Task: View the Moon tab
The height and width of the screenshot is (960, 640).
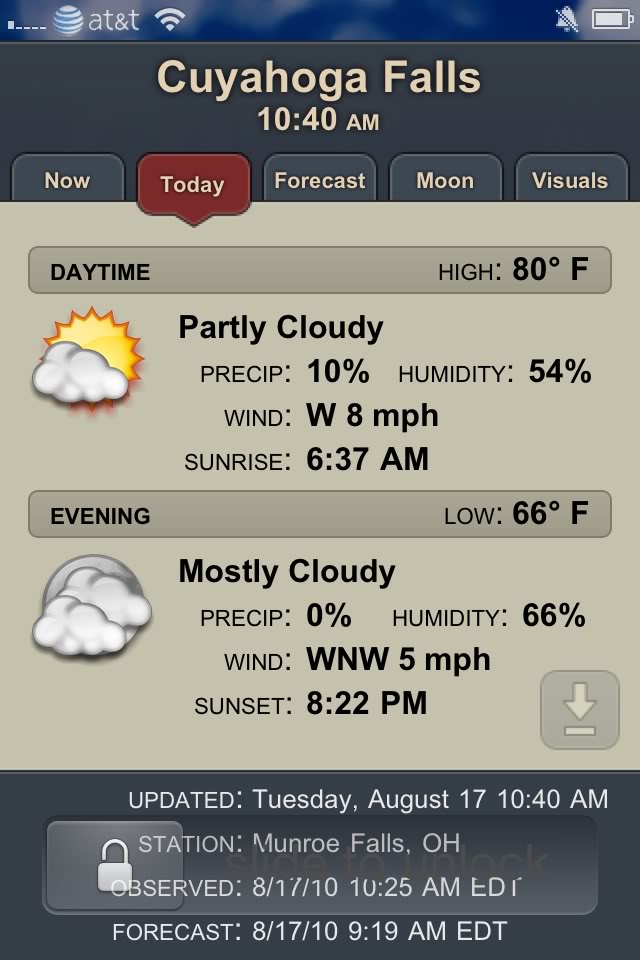Action: click(445, 181)
